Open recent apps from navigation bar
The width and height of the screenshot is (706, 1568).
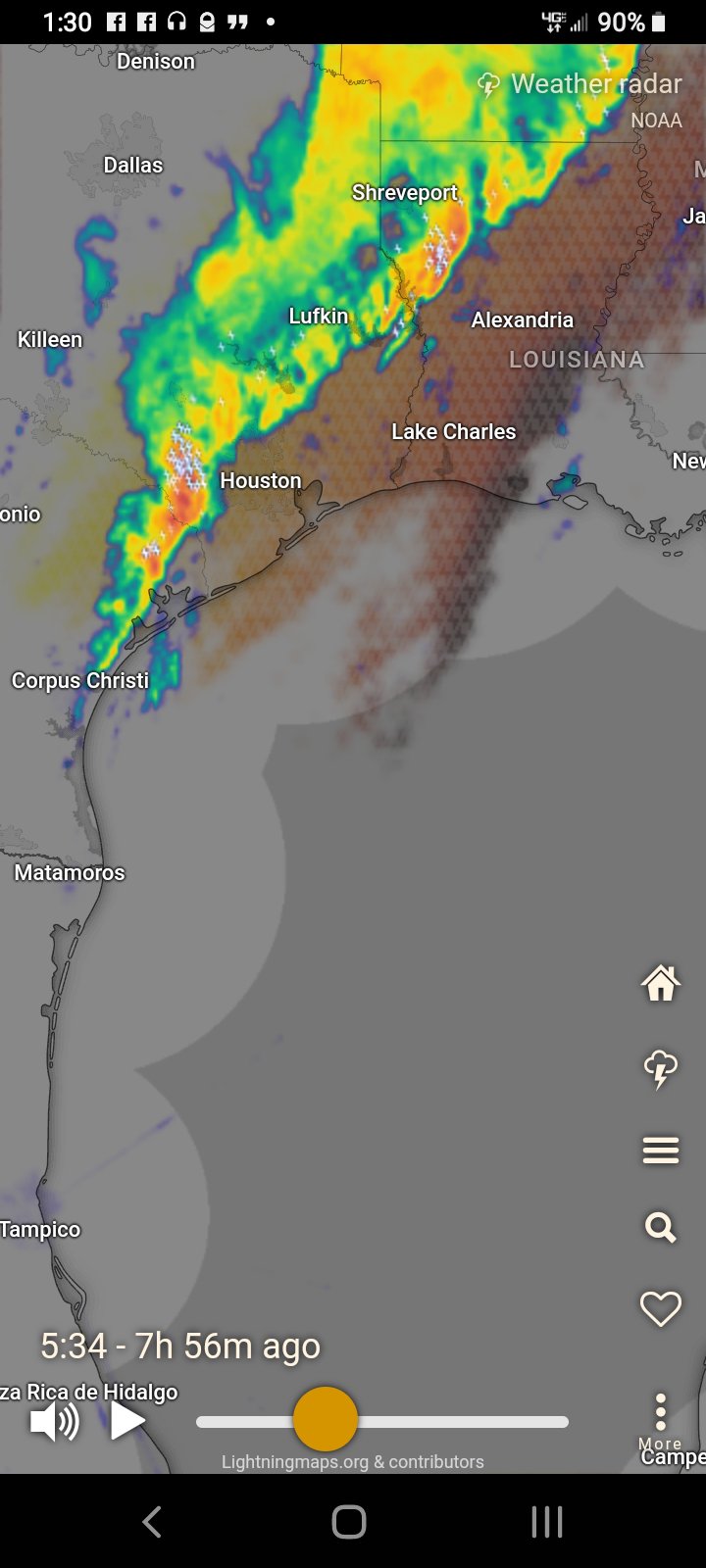coord(546,1522)
